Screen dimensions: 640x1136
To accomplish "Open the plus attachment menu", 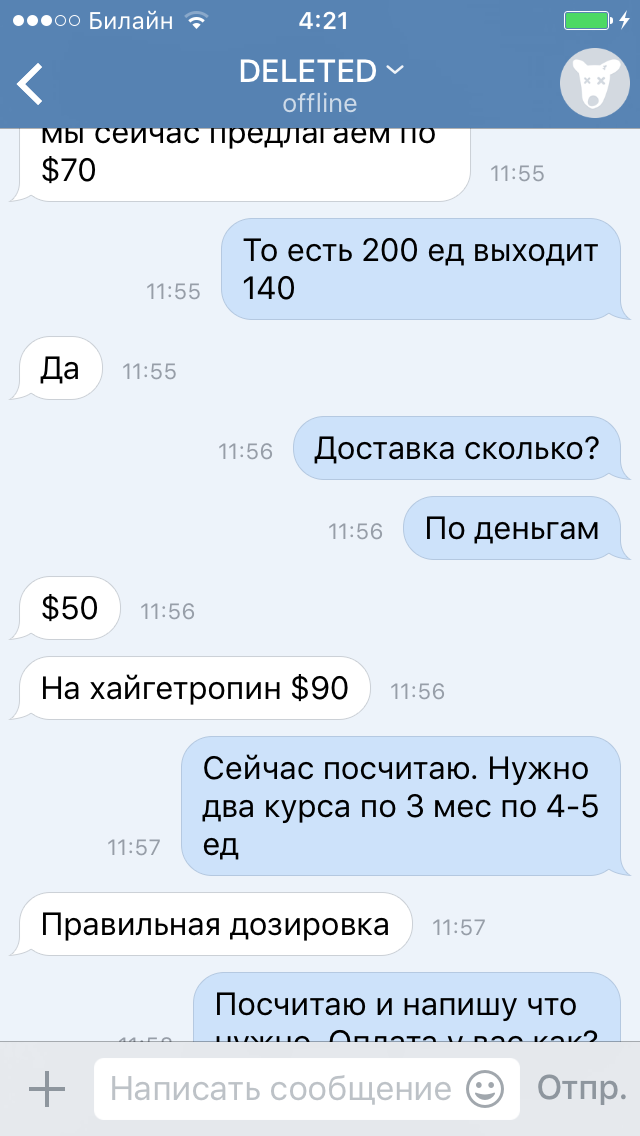I will click(x=47, y=1088).
